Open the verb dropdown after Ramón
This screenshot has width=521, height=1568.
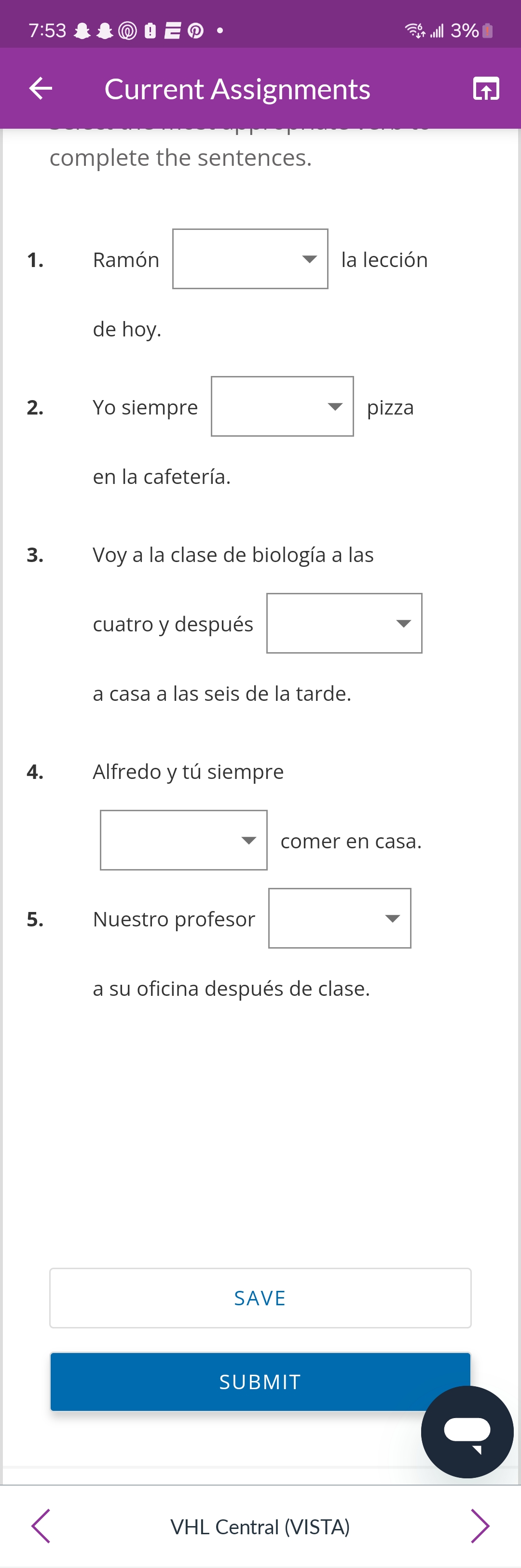250,259
